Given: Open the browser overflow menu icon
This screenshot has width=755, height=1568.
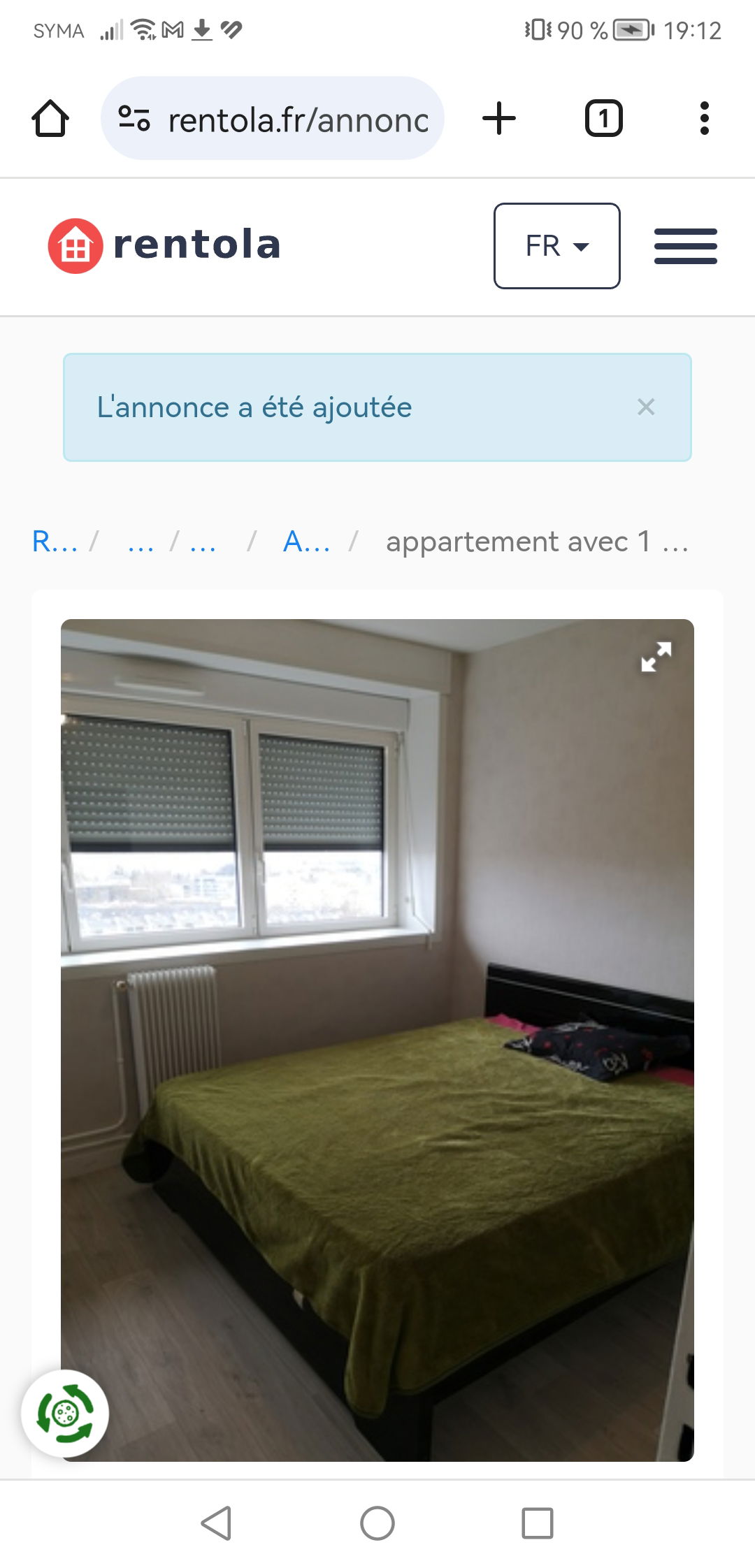Looking at the screenshot, I should 705,118.
